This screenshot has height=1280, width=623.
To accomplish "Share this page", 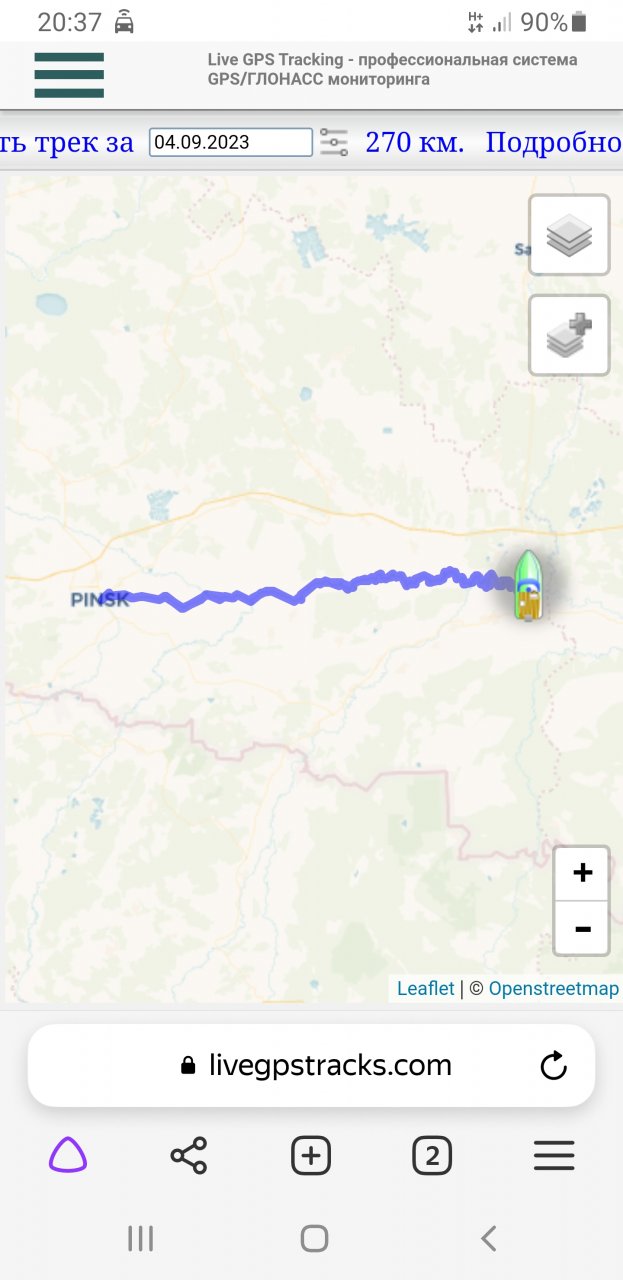I will point(189,1156).
